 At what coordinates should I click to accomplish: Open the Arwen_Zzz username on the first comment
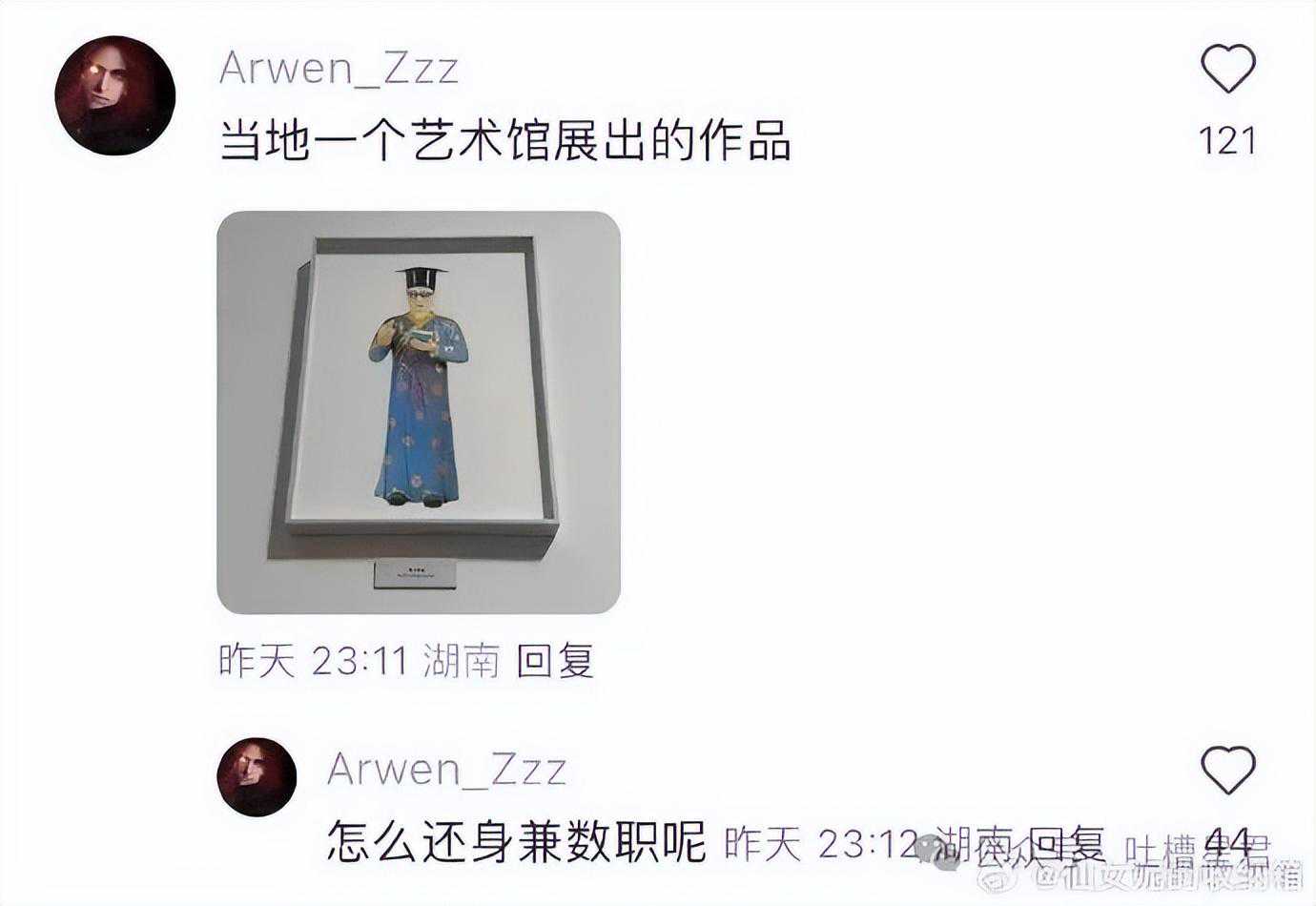(339, 68)
